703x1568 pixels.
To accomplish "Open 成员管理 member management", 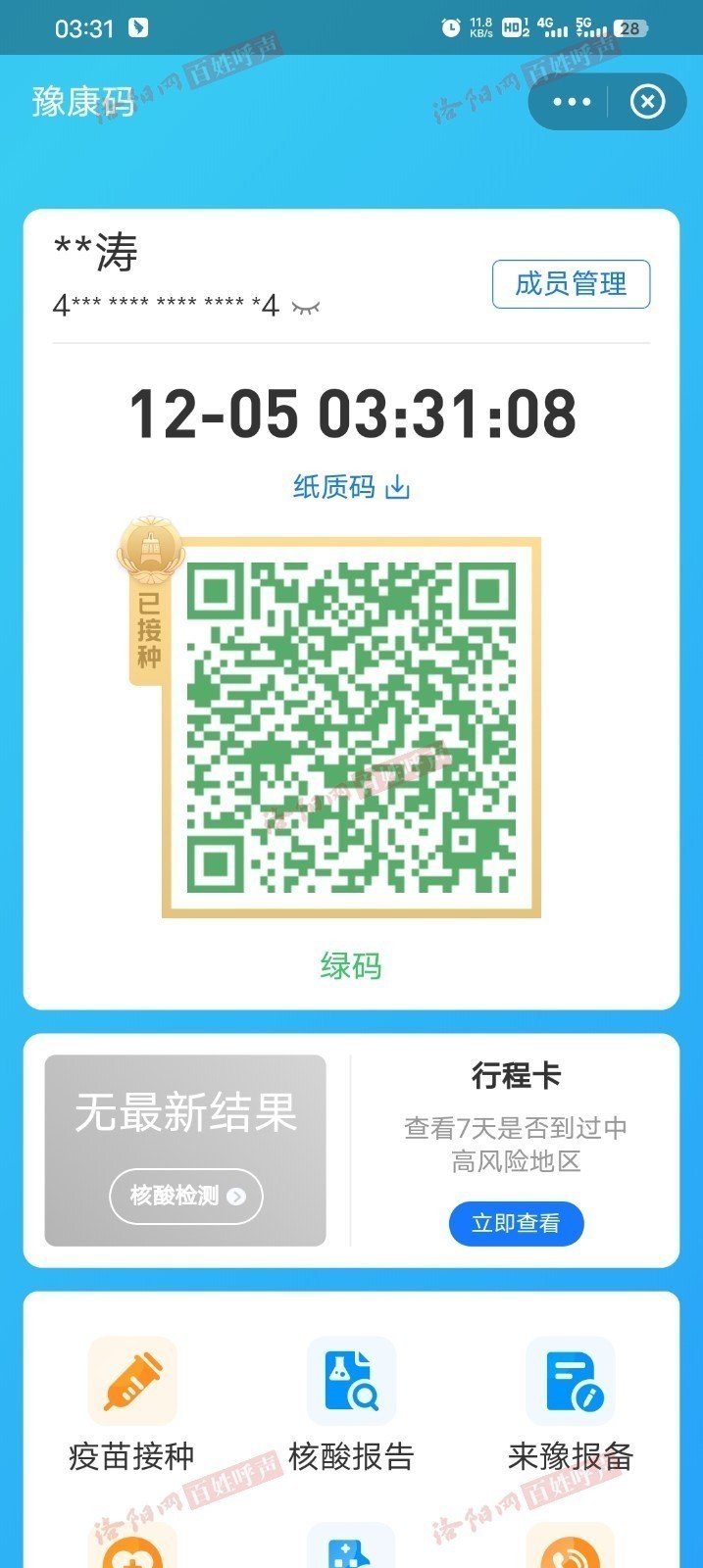I will (x=571, y=284).
